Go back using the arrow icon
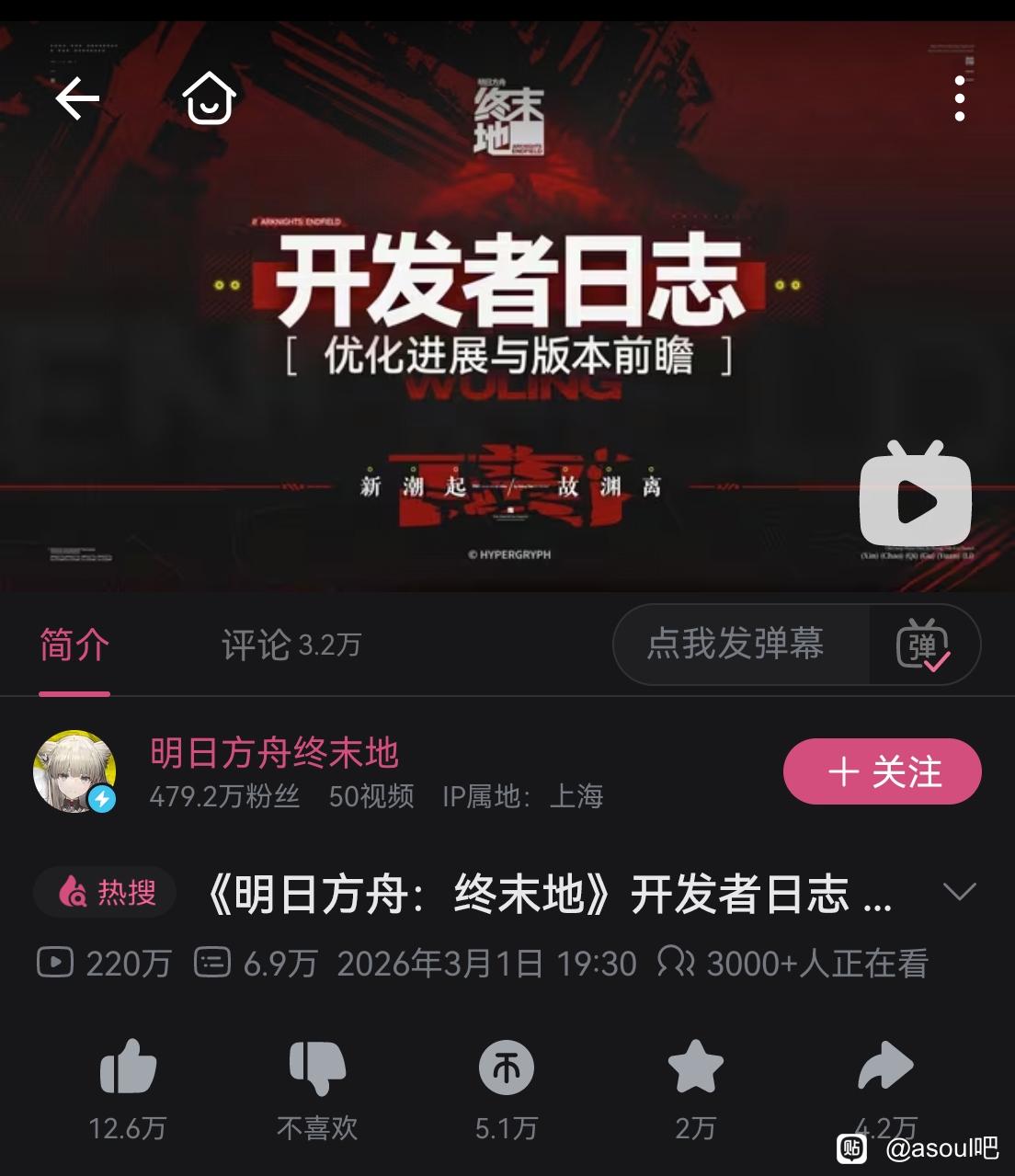Viewport: 1015px width, 1176px height. [x=77, y=98]
